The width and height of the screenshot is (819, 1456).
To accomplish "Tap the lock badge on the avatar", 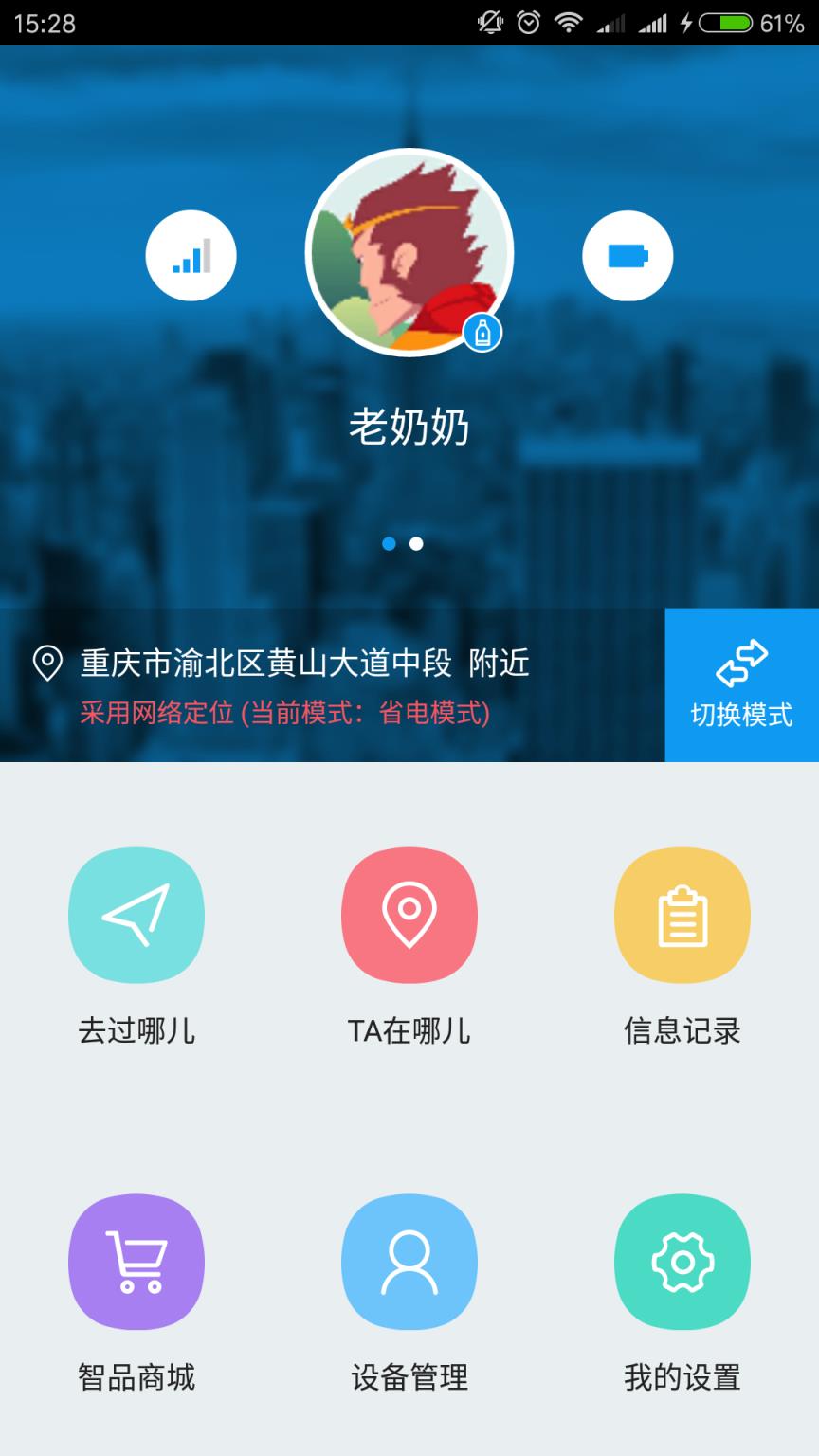I will click(x=484, y=331).
